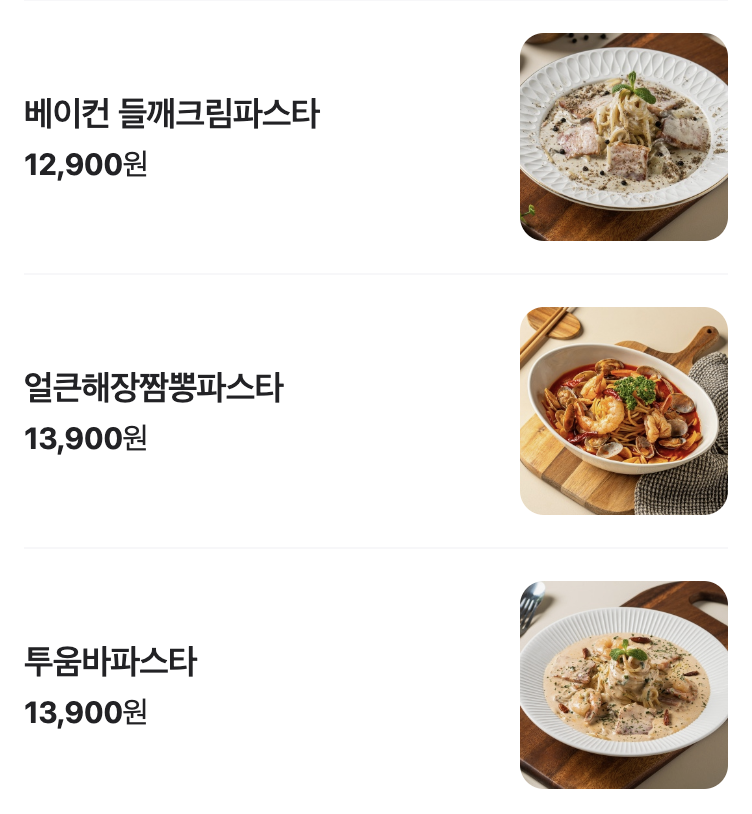The image size is (752, 814).
Task: Open the spicy jjamppong pasta photo
Action: pos(624,410)
